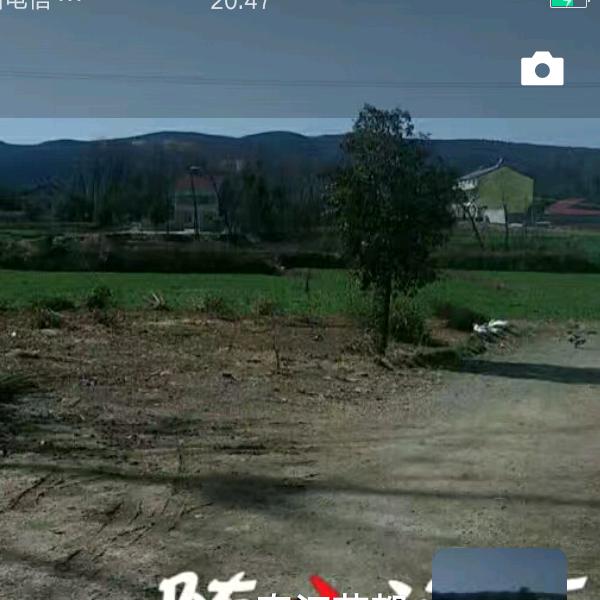
Task: Open the profile avatar thumbnail
Action: [499, 575]
